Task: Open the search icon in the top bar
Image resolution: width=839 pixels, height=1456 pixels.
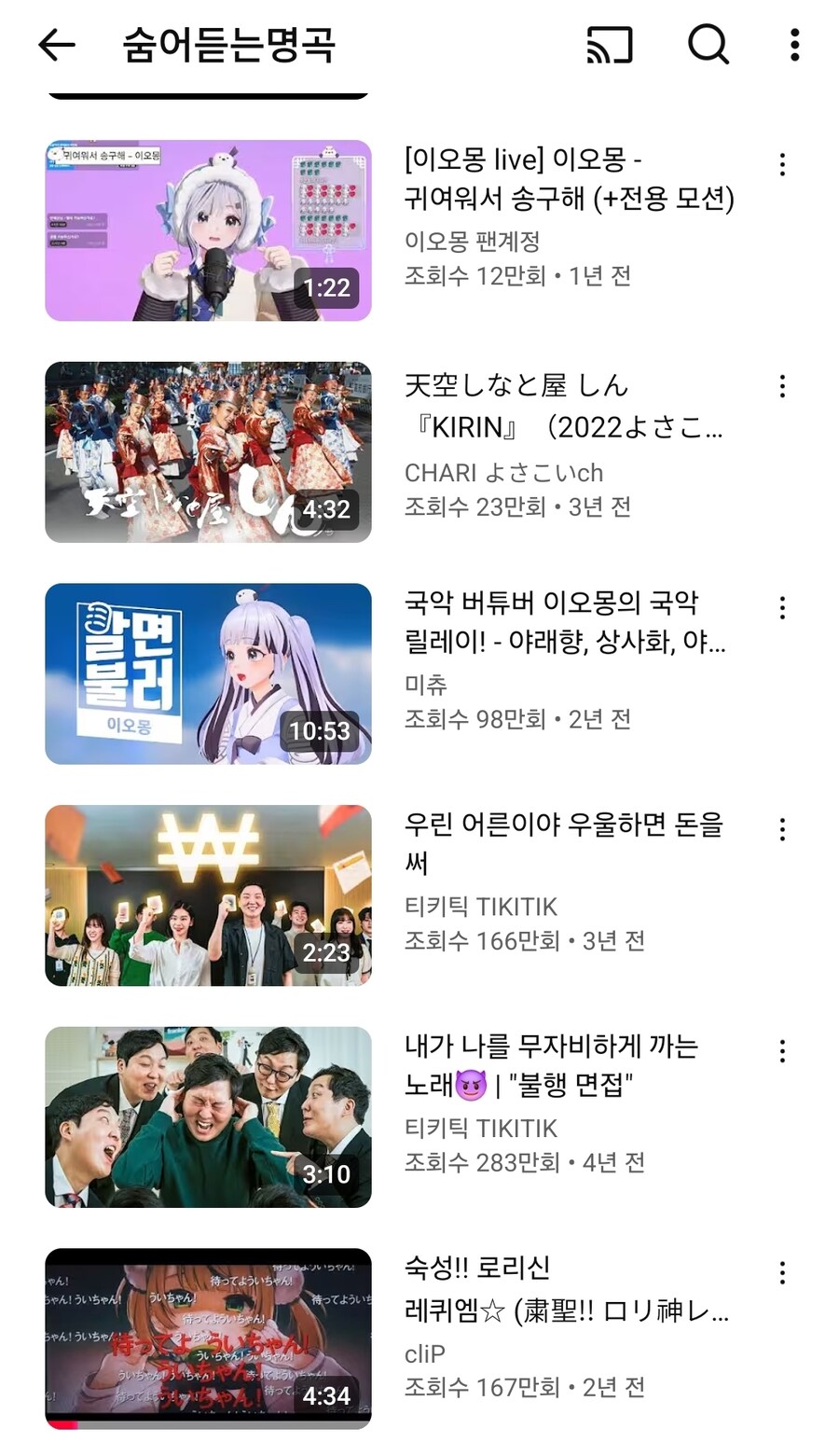Action: (x=708, y=45)
